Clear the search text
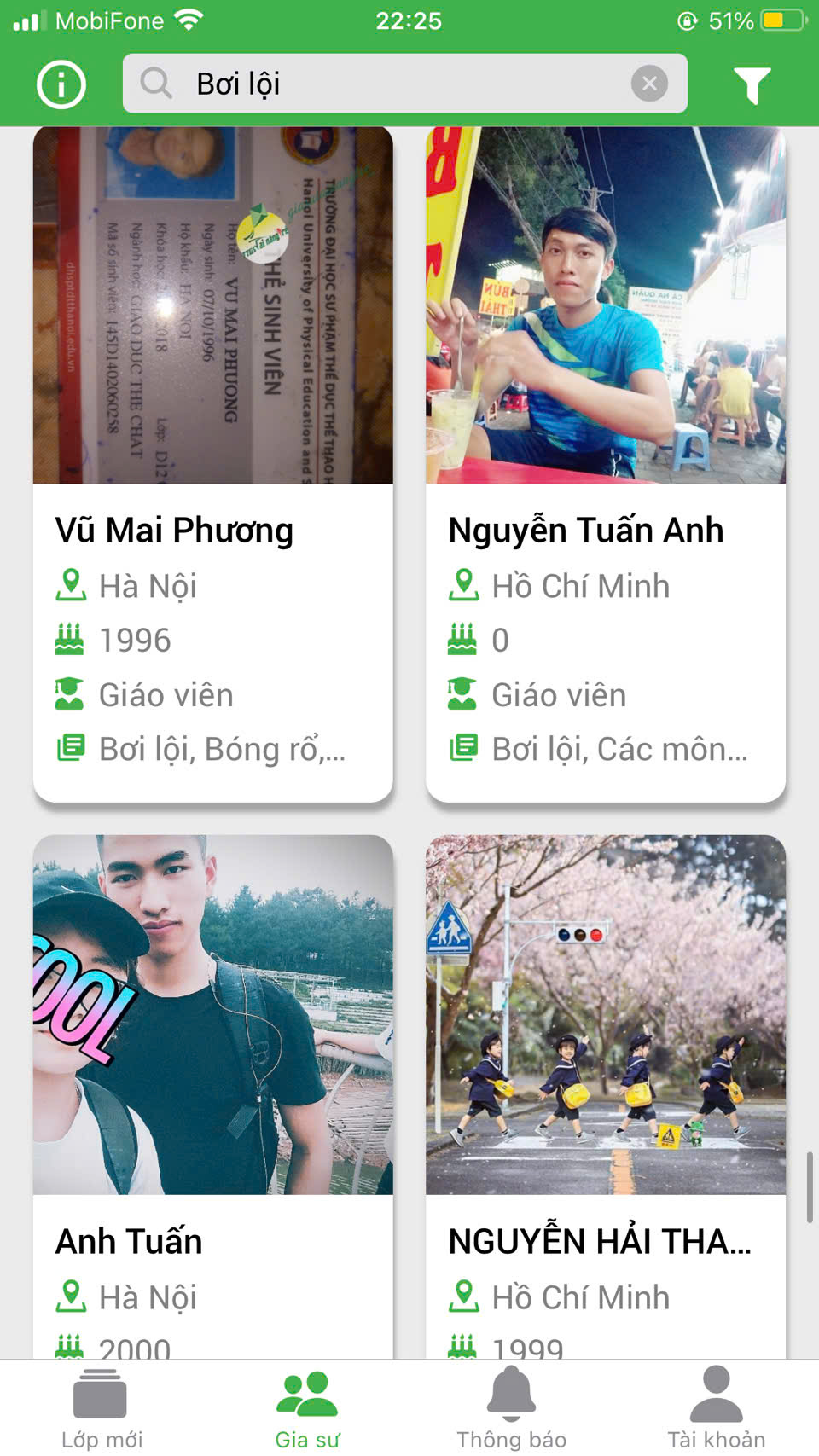The image size is (819, 1456). click(649, 84)
